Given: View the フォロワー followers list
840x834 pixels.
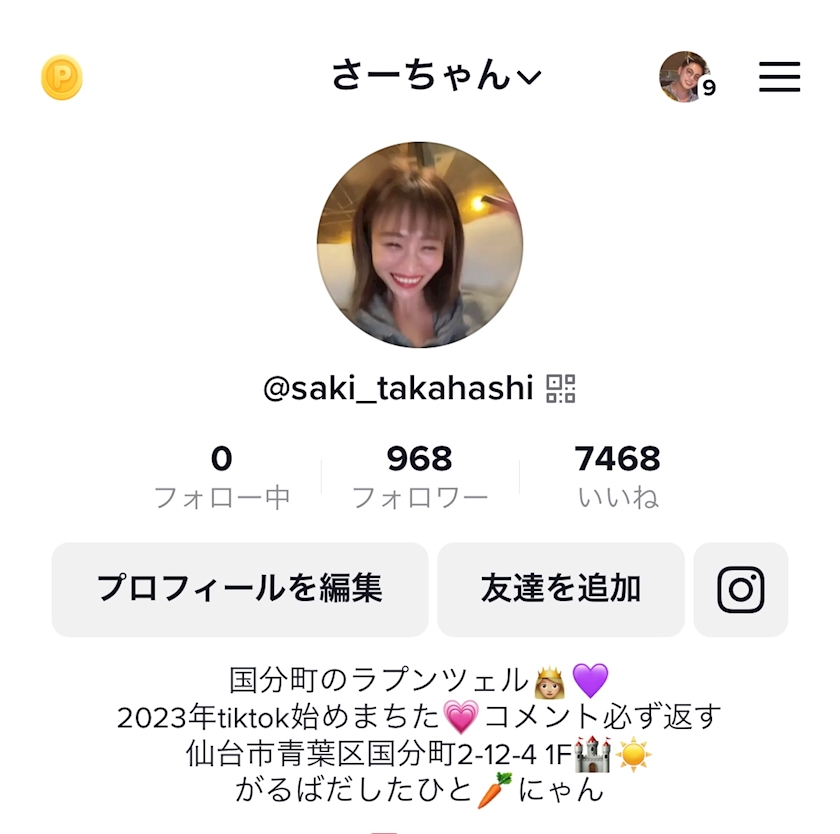Looking at the screenshot, I should tap(420, 476).
